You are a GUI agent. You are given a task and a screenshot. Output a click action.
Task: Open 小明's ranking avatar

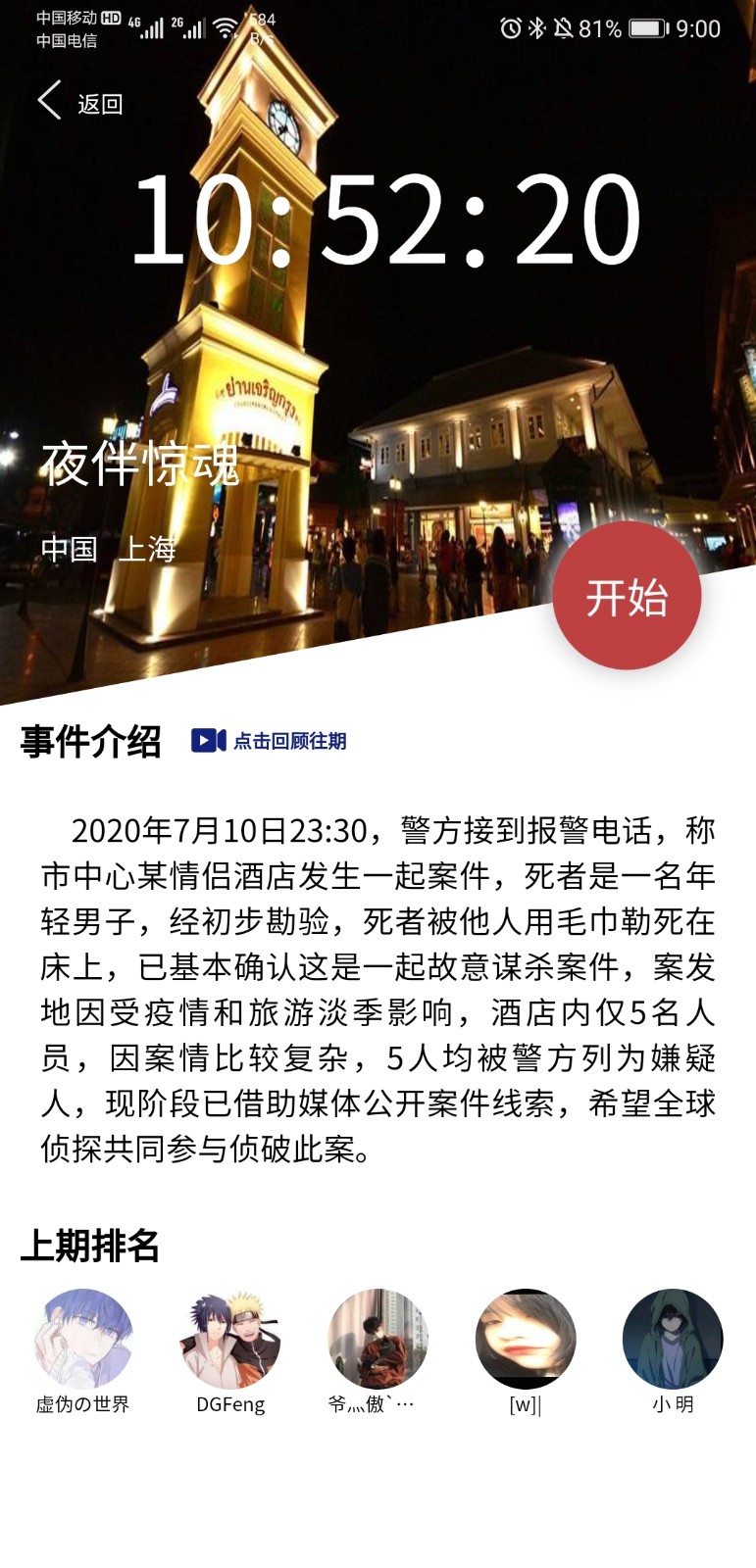pyautogui.click(x=673, y=1339)
